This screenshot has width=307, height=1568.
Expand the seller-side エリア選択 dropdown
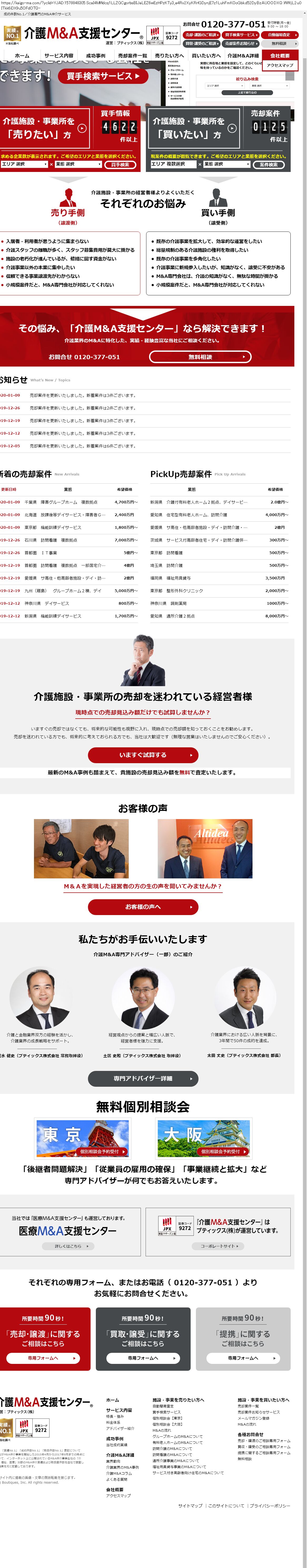point(24,164)
